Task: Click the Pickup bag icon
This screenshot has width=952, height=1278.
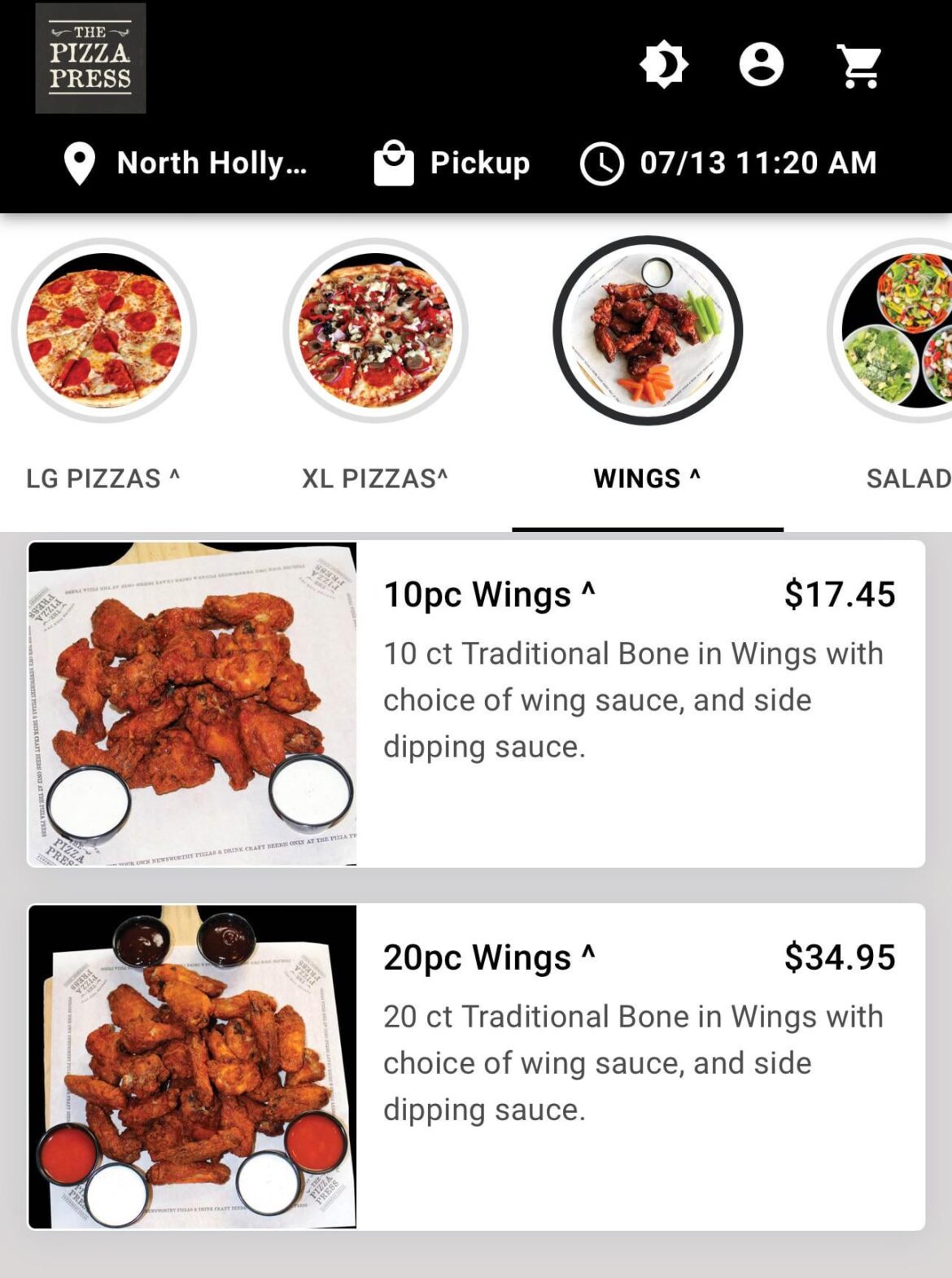Action: 391,162
